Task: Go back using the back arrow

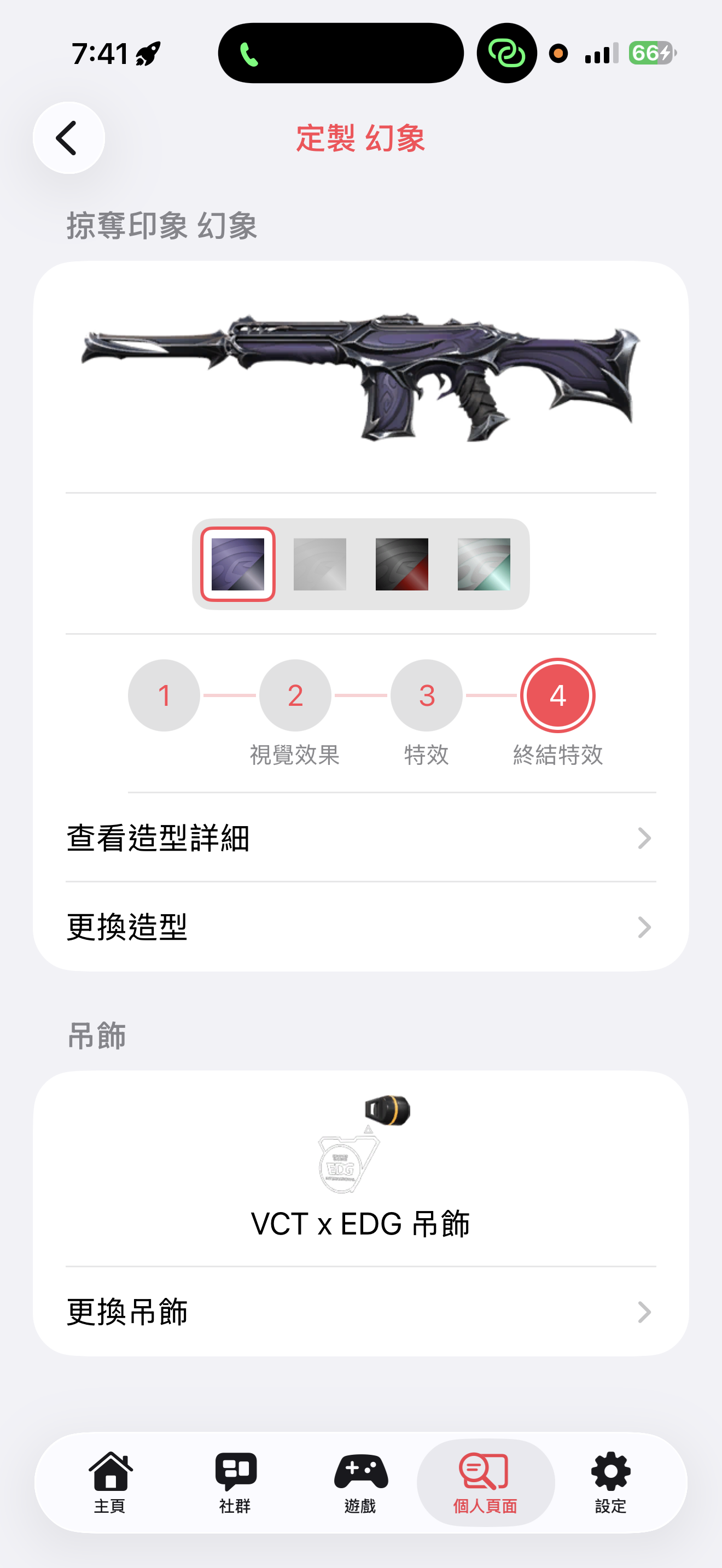Action: [68, 138]
